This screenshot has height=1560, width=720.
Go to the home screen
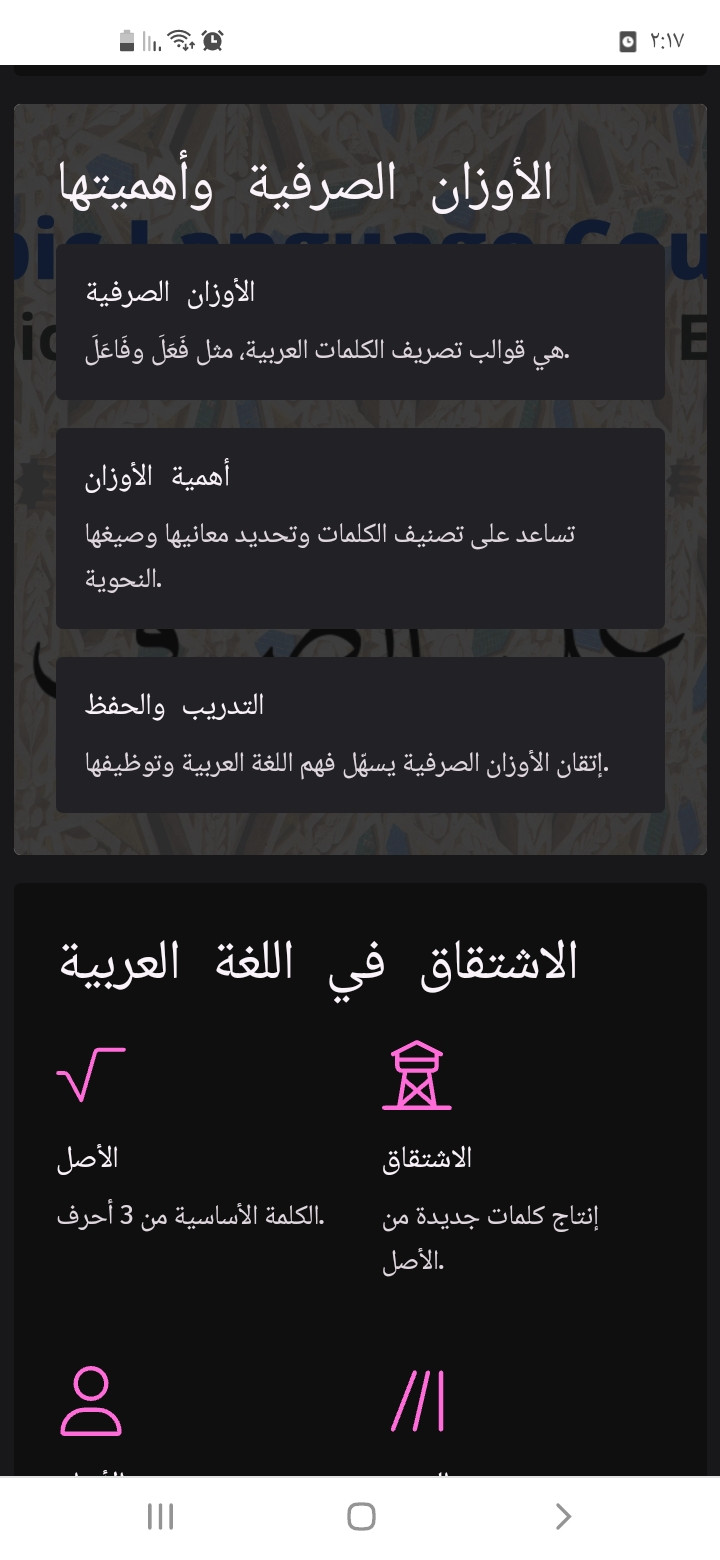tap(361, 1517)
